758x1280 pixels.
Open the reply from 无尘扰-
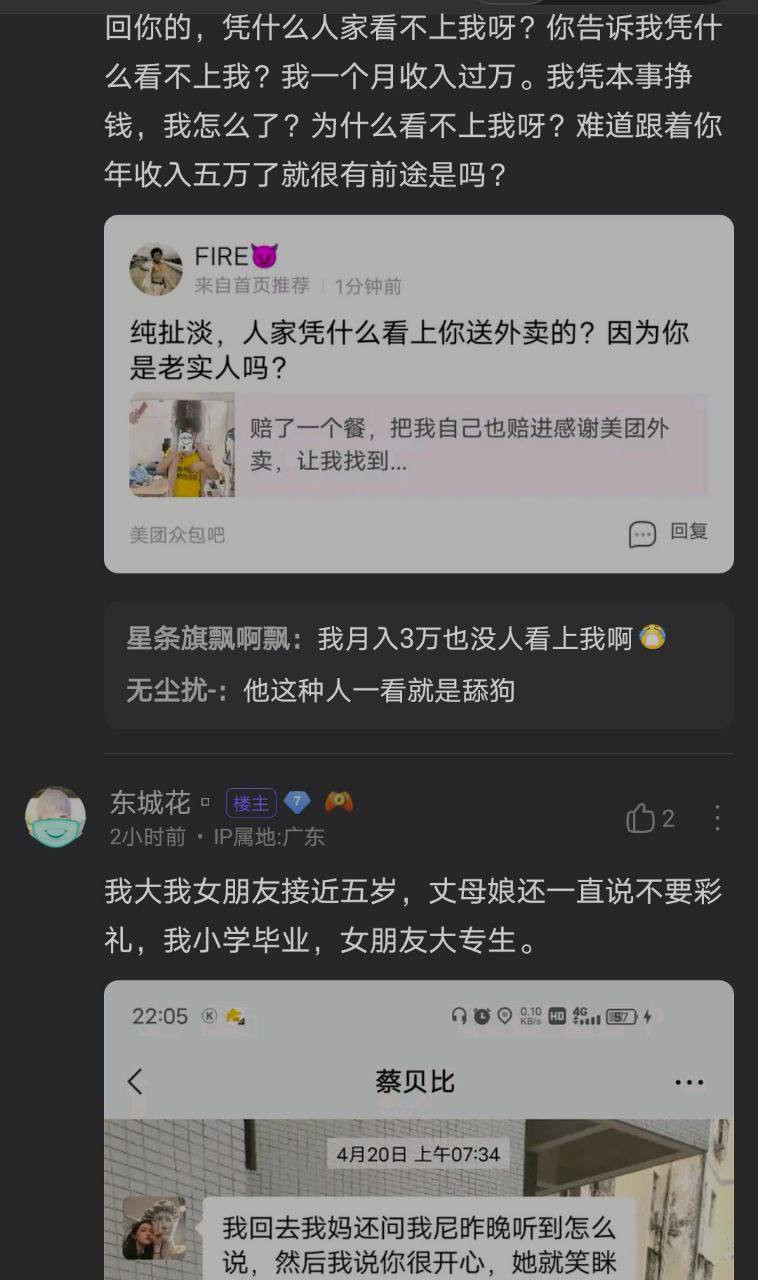click(320, 690)
